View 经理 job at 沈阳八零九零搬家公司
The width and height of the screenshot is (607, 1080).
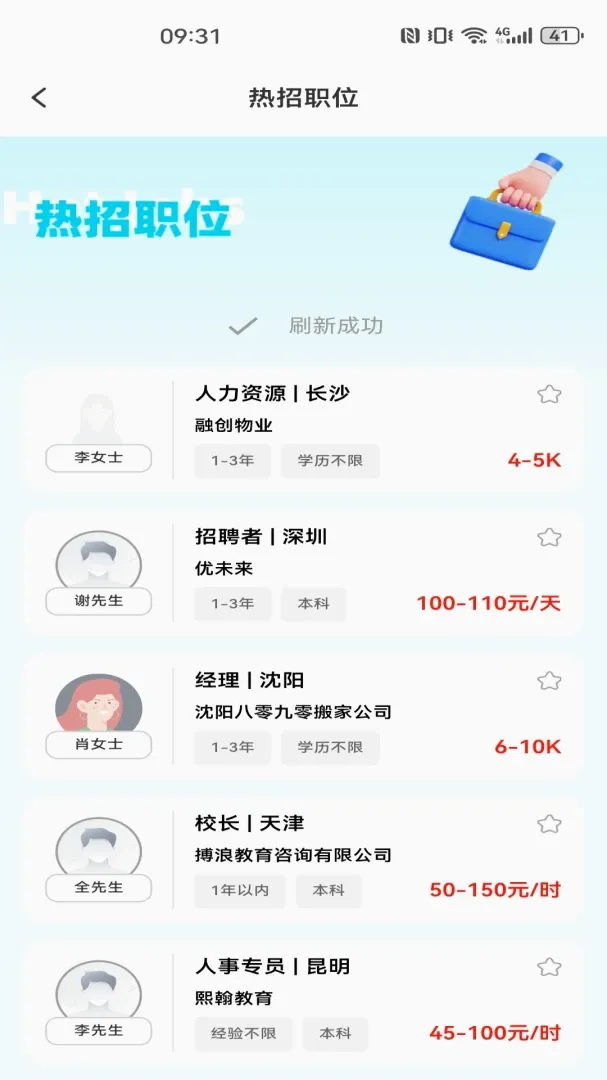pyautogui.click(x=303, y=716)
